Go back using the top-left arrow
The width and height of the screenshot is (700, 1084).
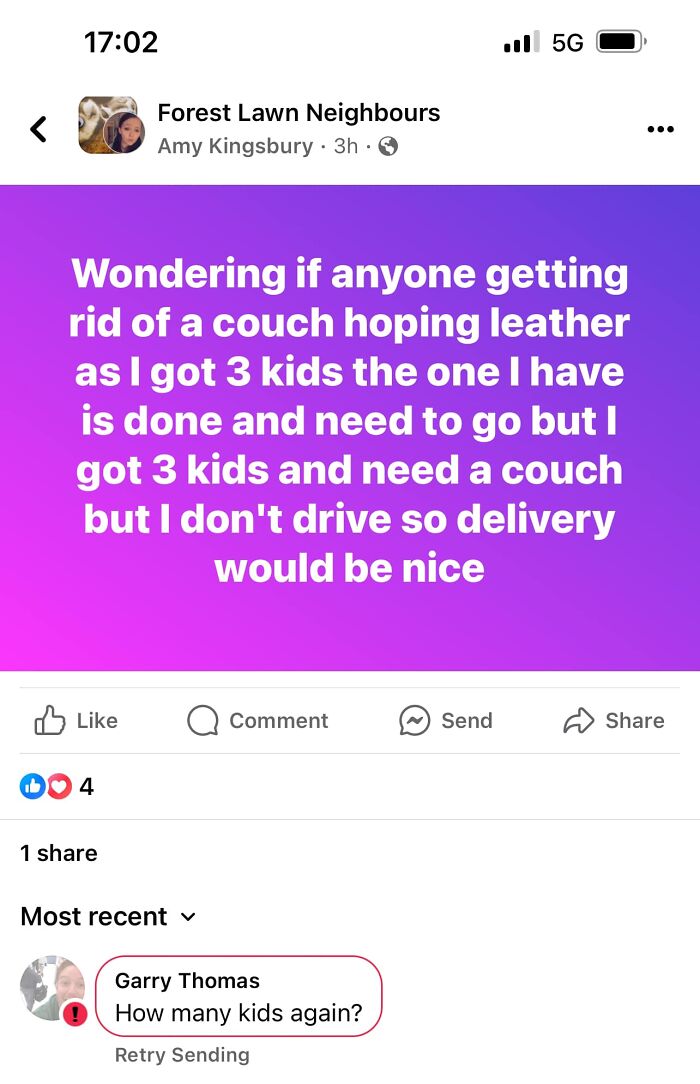coord(39,129)
